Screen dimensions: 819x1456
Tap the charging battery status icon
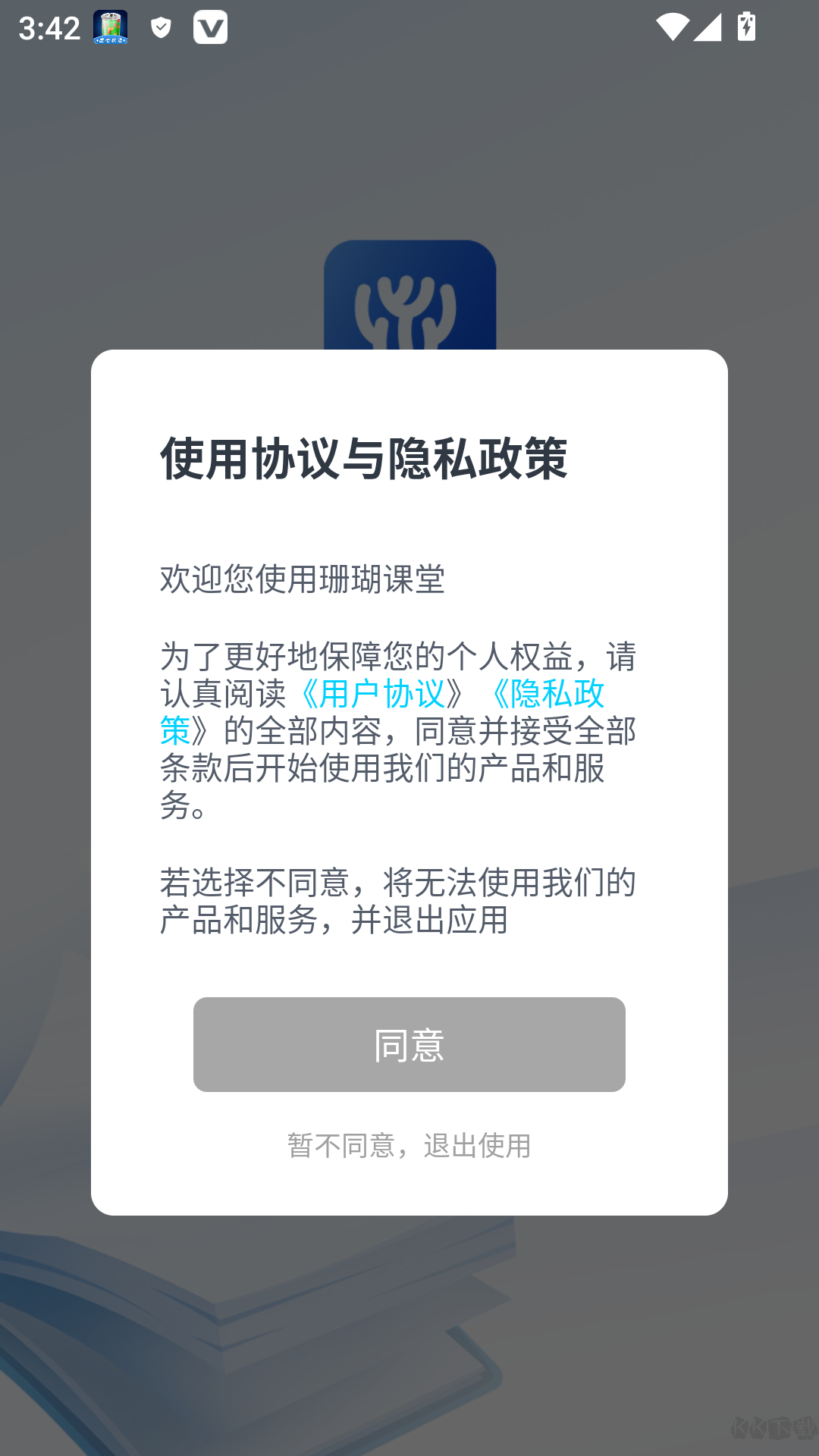[x=745, y=29]
